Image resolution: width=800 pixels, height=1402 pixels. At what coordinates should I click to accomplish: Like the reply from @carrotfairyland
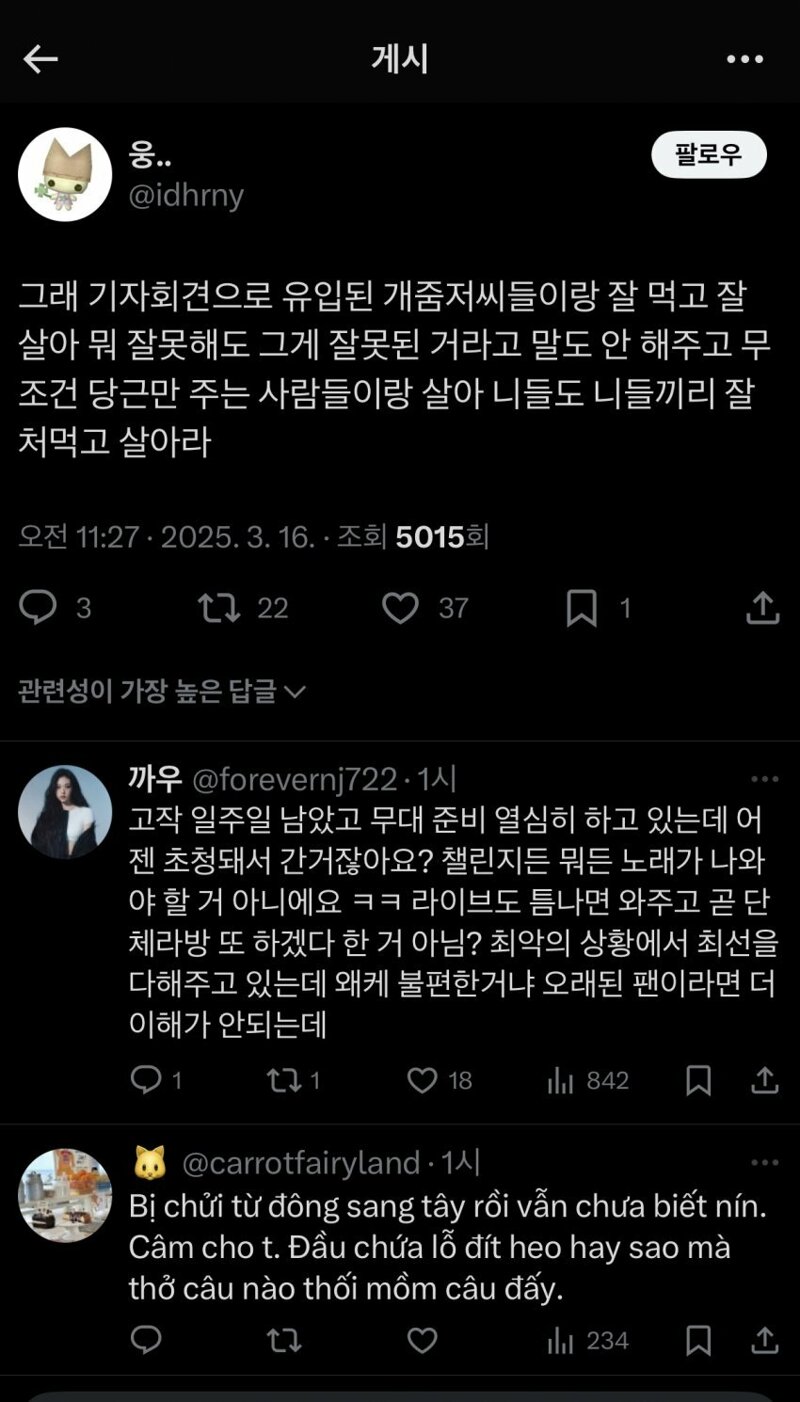pyautogui.click(x=422, y=1341)
